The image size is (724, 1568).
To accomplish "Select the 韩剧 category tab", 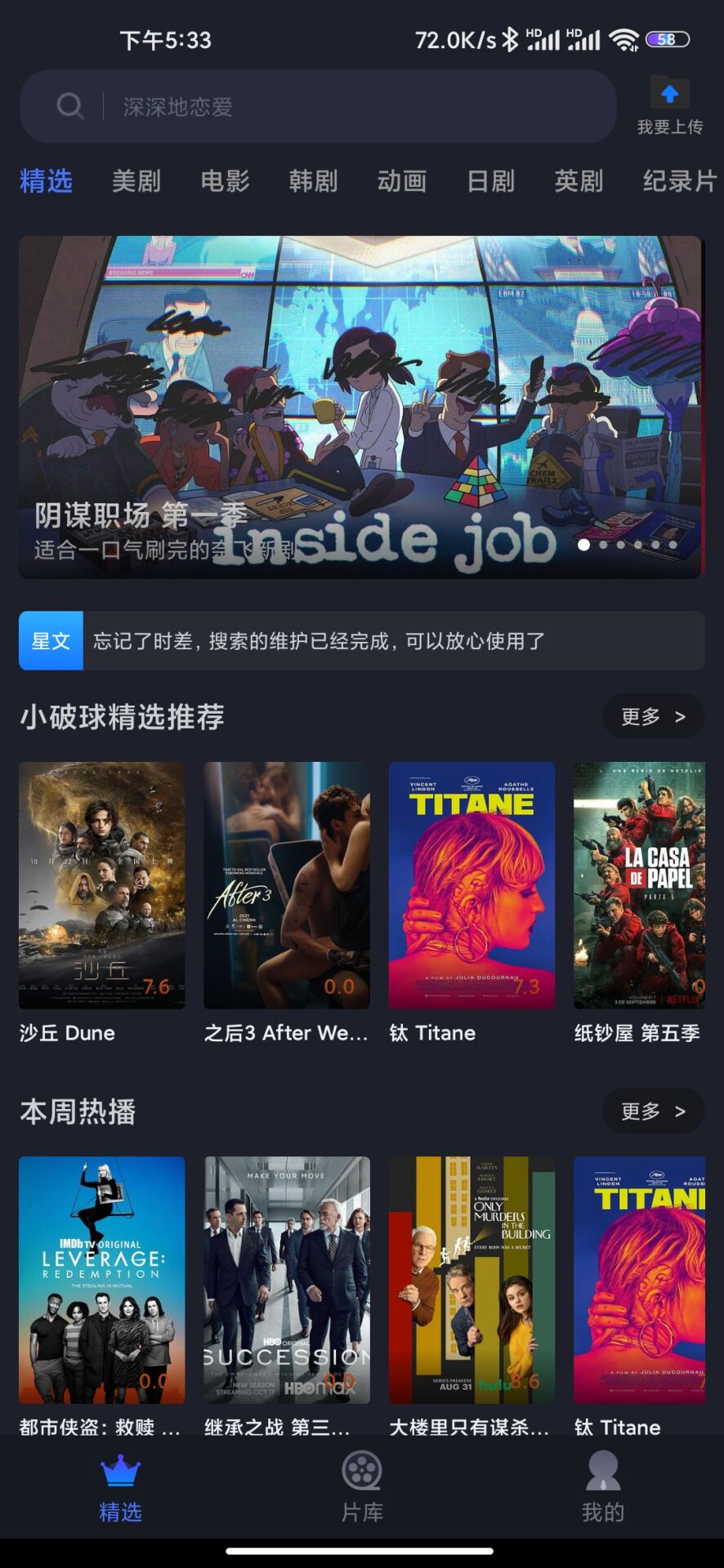I will pos(313,180).
